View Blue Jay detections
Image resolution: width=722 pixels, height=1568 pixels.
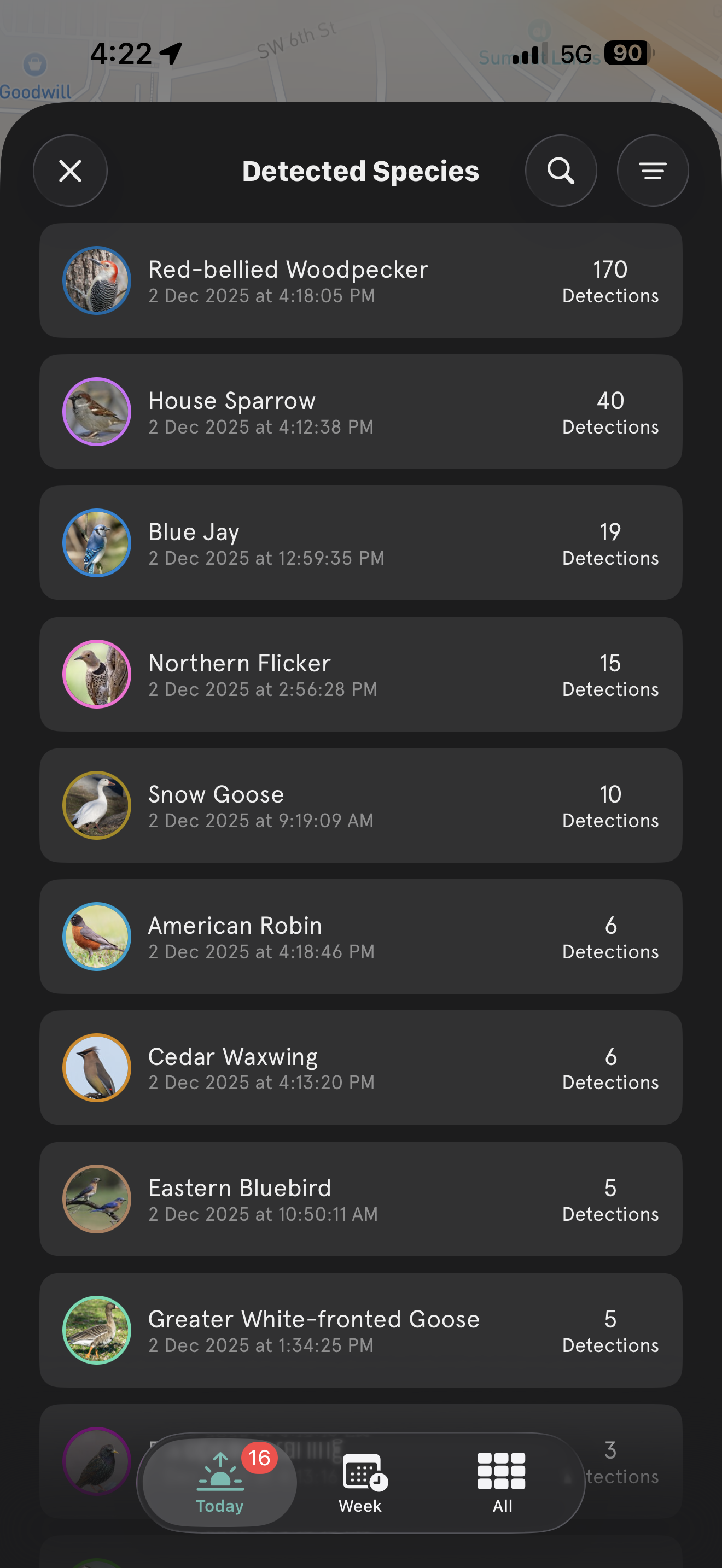tap(360, 543)
